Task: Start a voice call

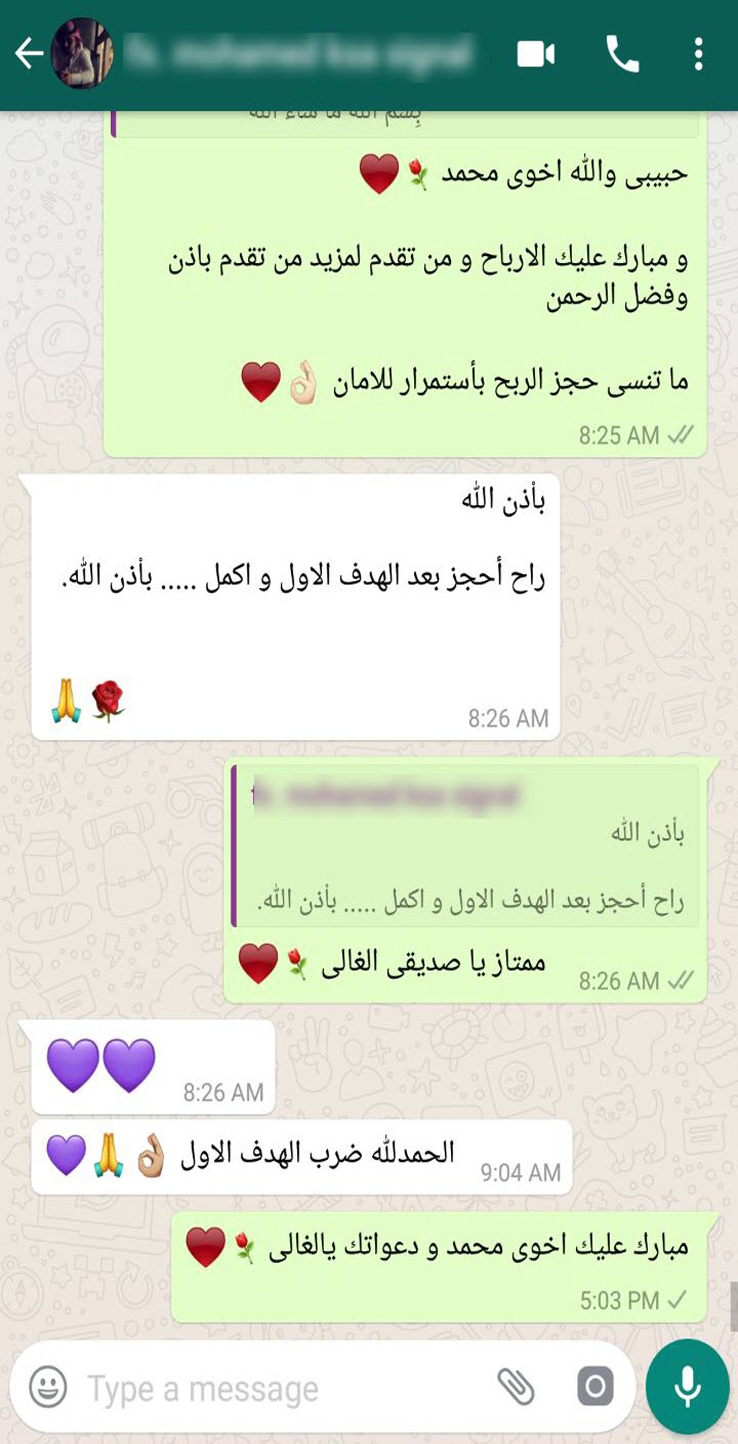Action: (622, 54)
